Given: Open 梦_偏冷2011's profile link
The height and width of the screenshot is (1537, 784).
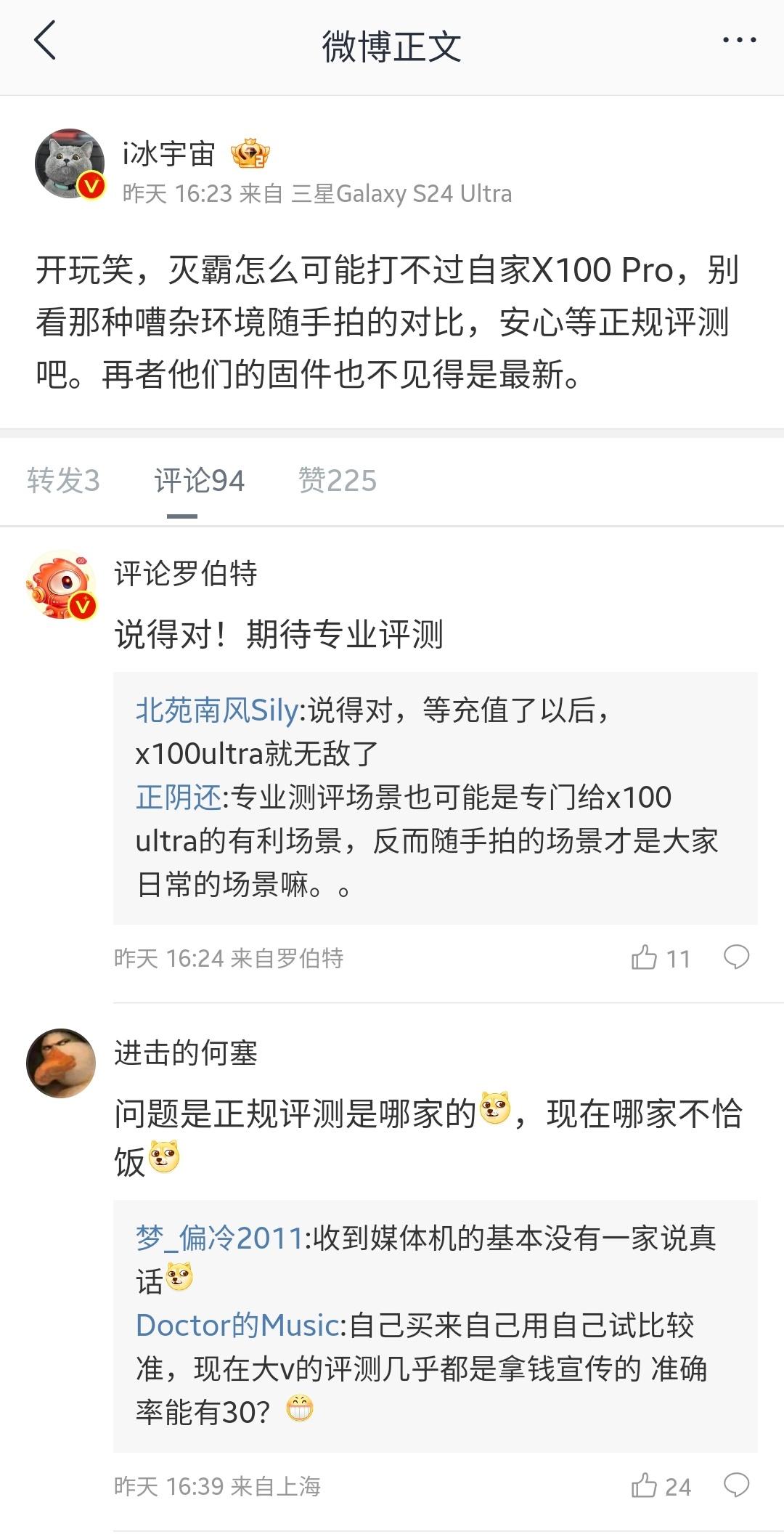Looking at the screenshot, I should [219, 1238].
